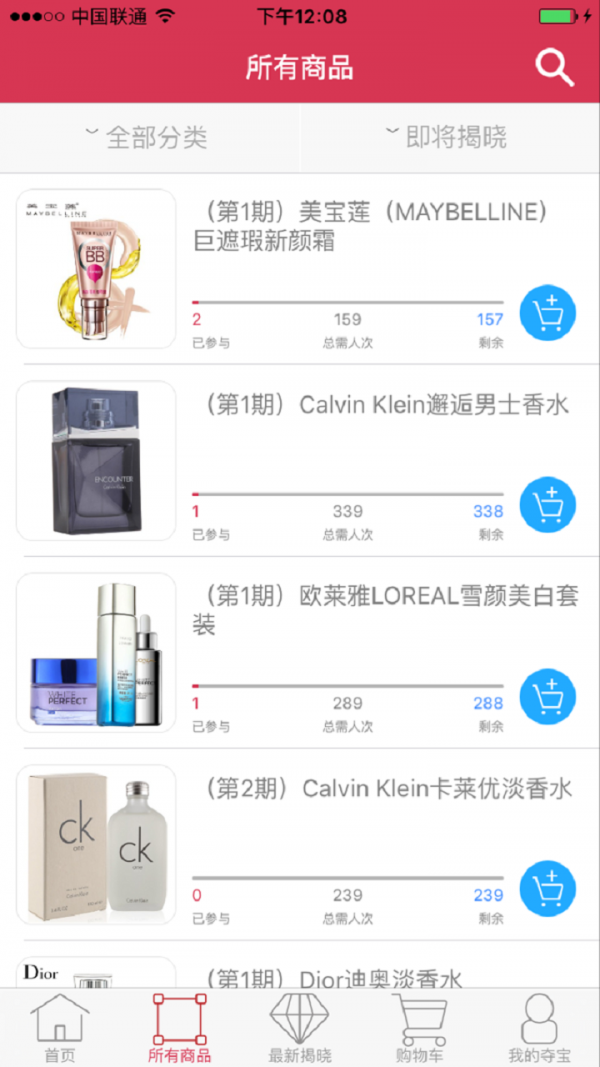The image size is (600, 1067).
Task: Expand the 全部分类 category dropdown
Action: pyautogui.click(x=148, y=137)
